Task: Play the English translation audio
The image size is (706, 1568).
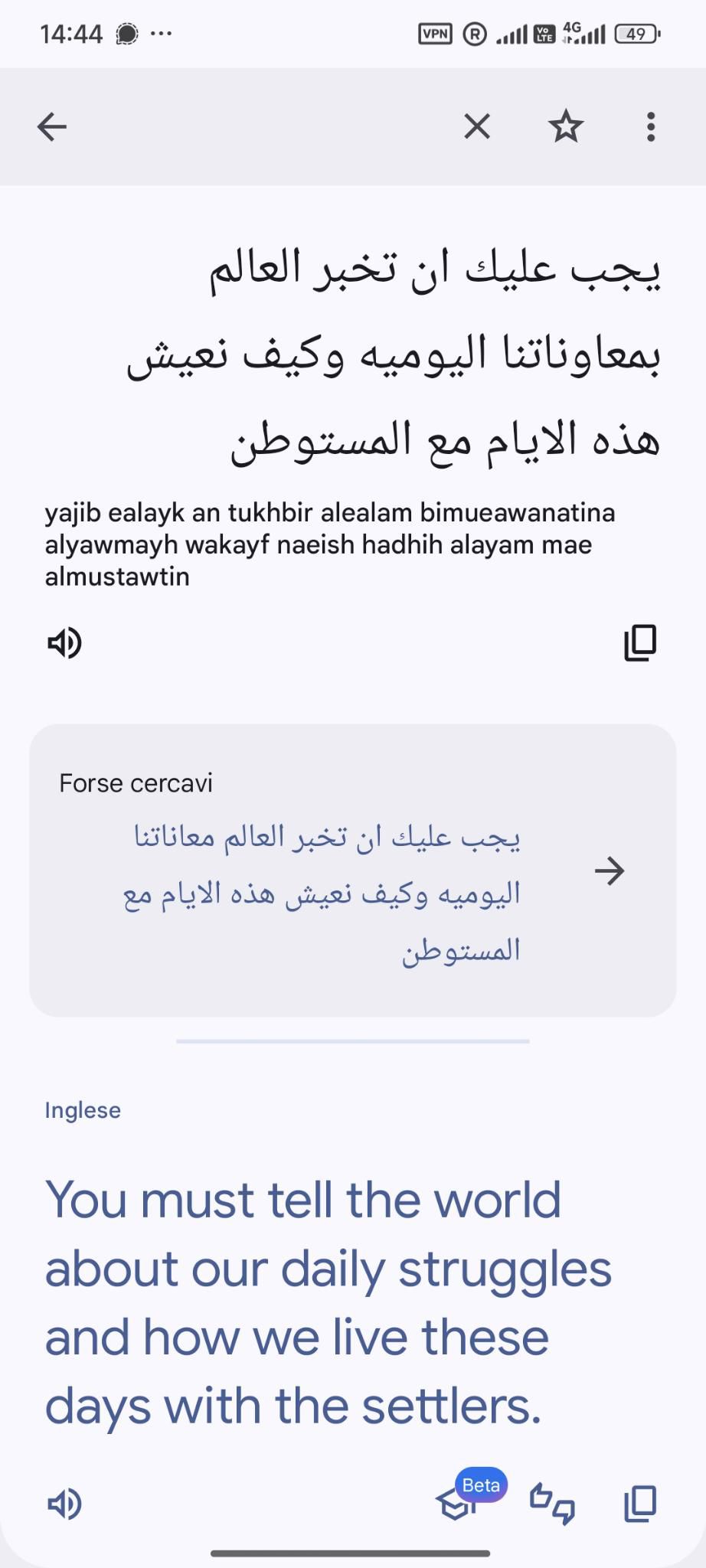Action: [x=64, y=1504]
